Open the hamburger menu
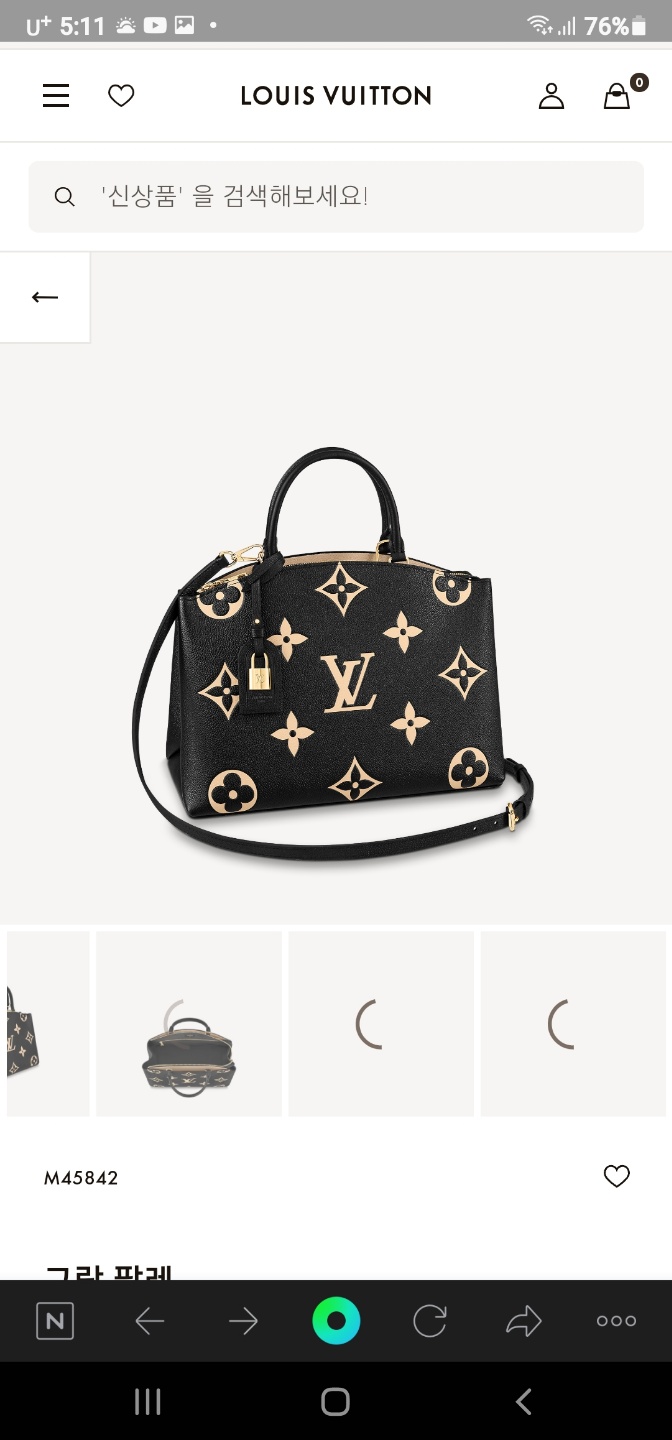 pyautogui.click(x=56, y=96)
